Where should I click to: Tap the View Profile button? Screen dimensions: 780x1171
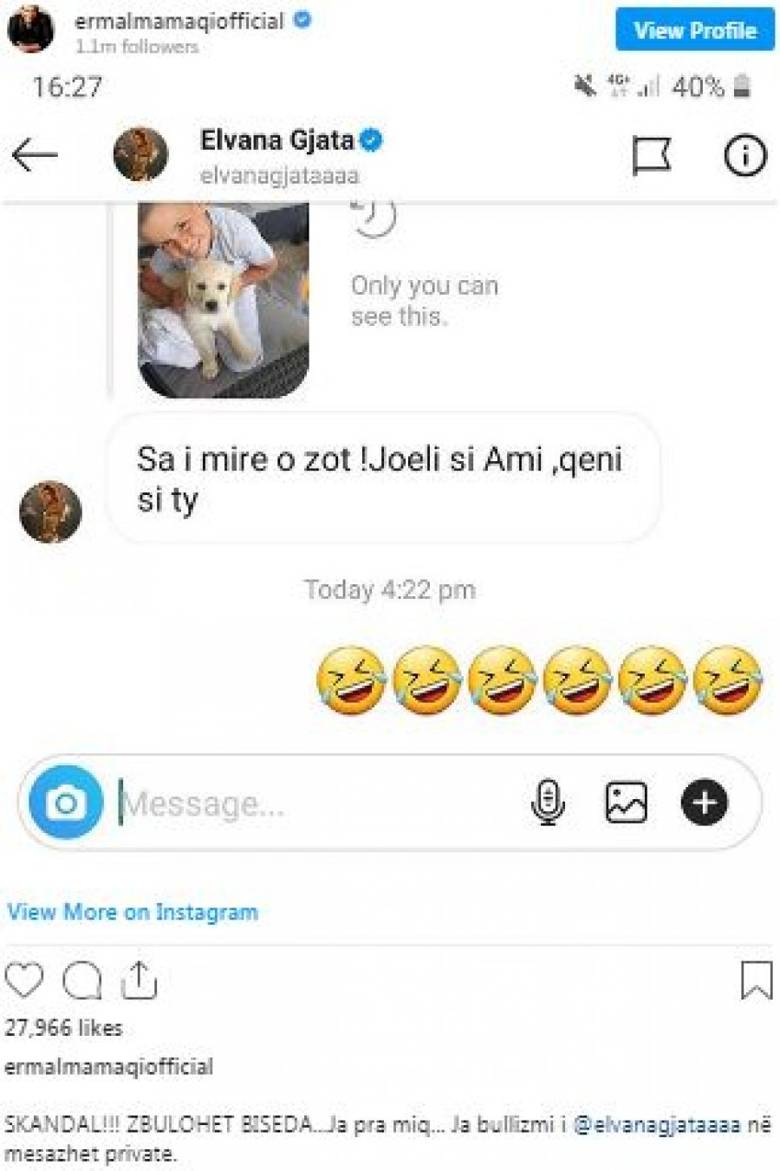click(x=694, y=30)
